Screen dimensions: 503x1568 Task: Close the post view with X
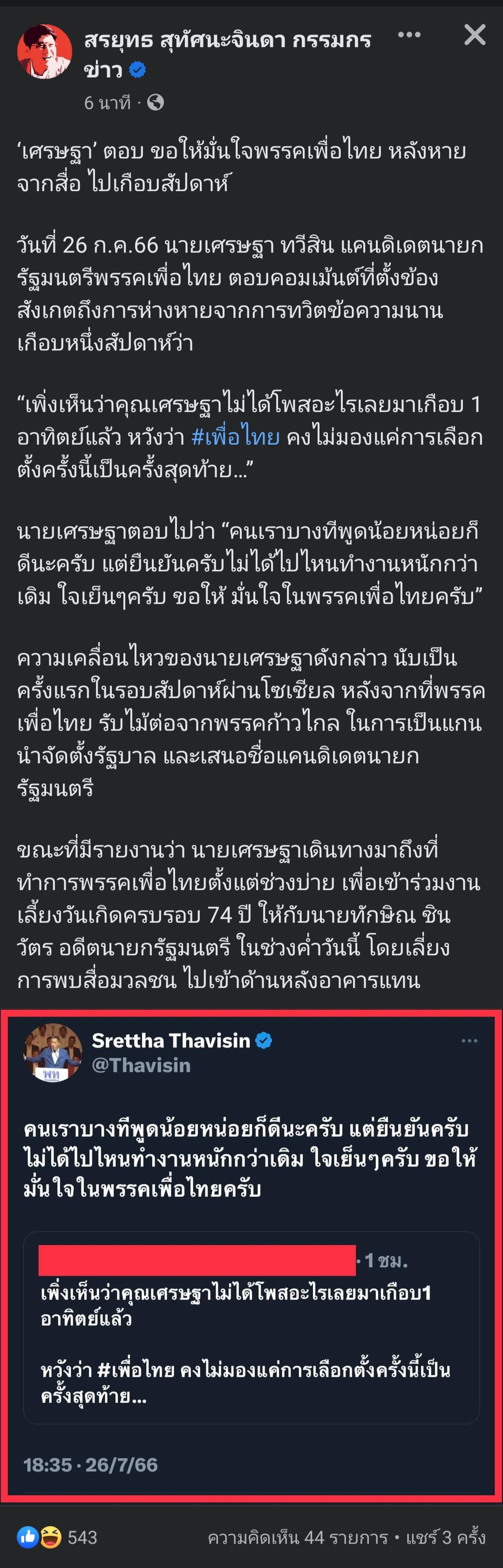click(x=475, y=35)
